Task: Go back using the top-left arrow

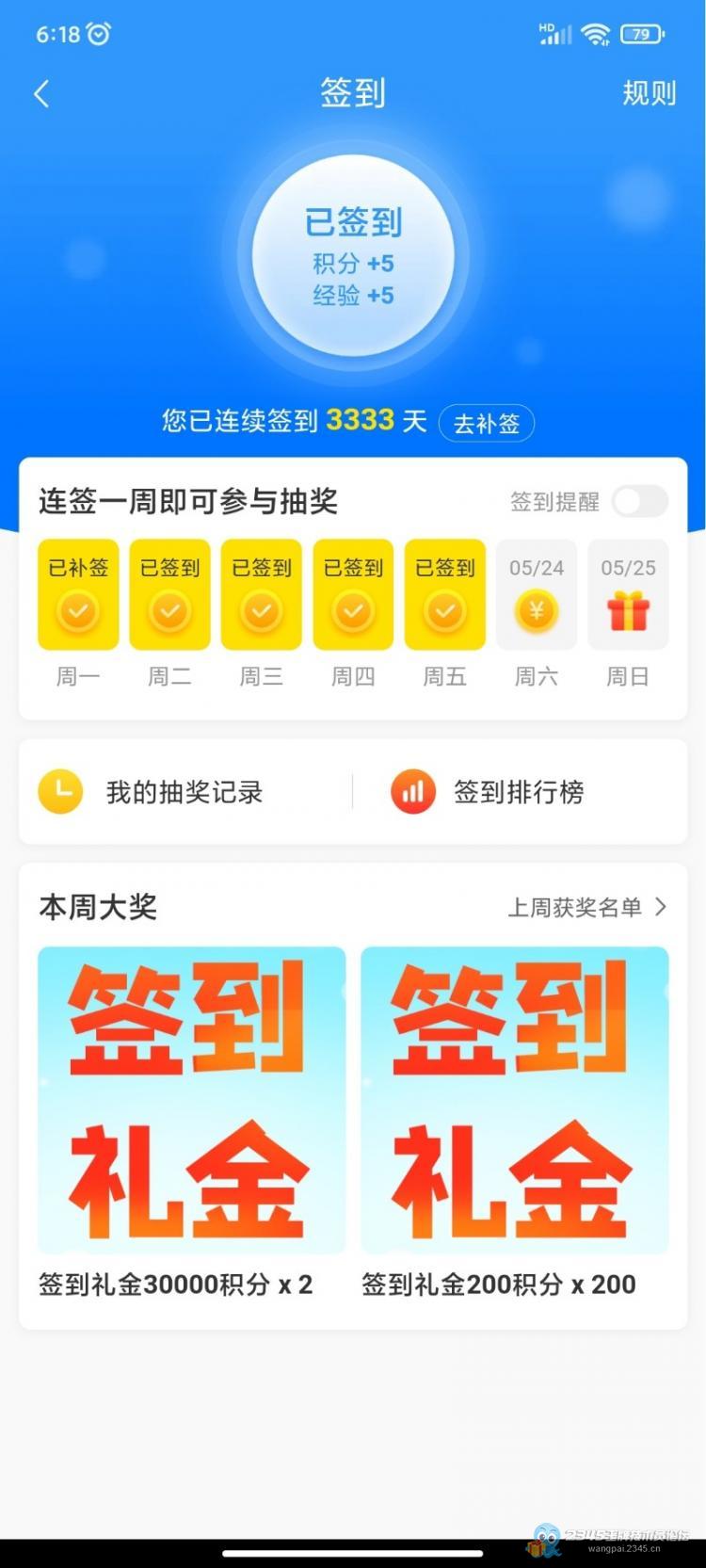Action: click(41, 93)
